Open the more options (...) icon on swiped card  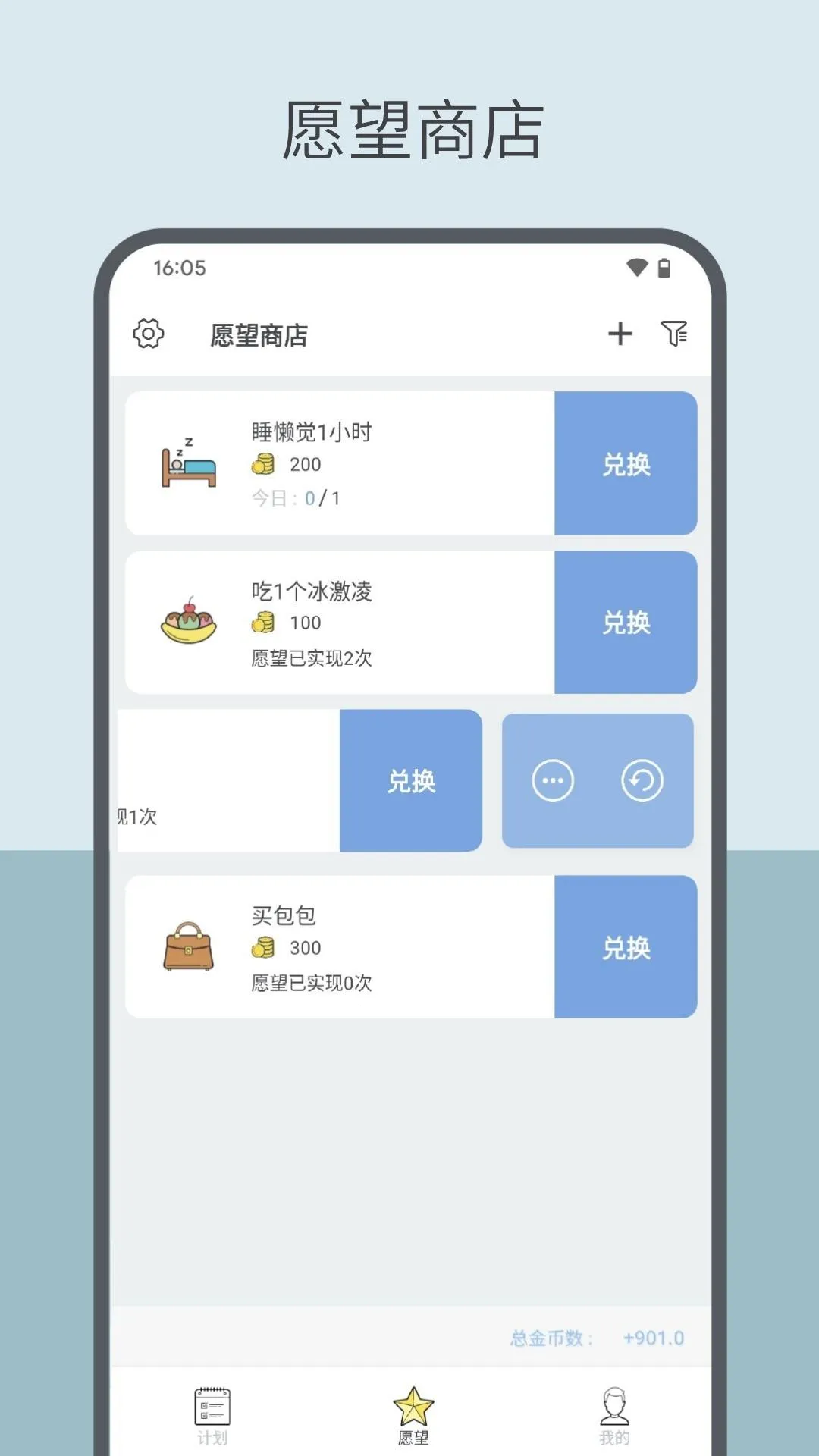click(x=553, y=780)
